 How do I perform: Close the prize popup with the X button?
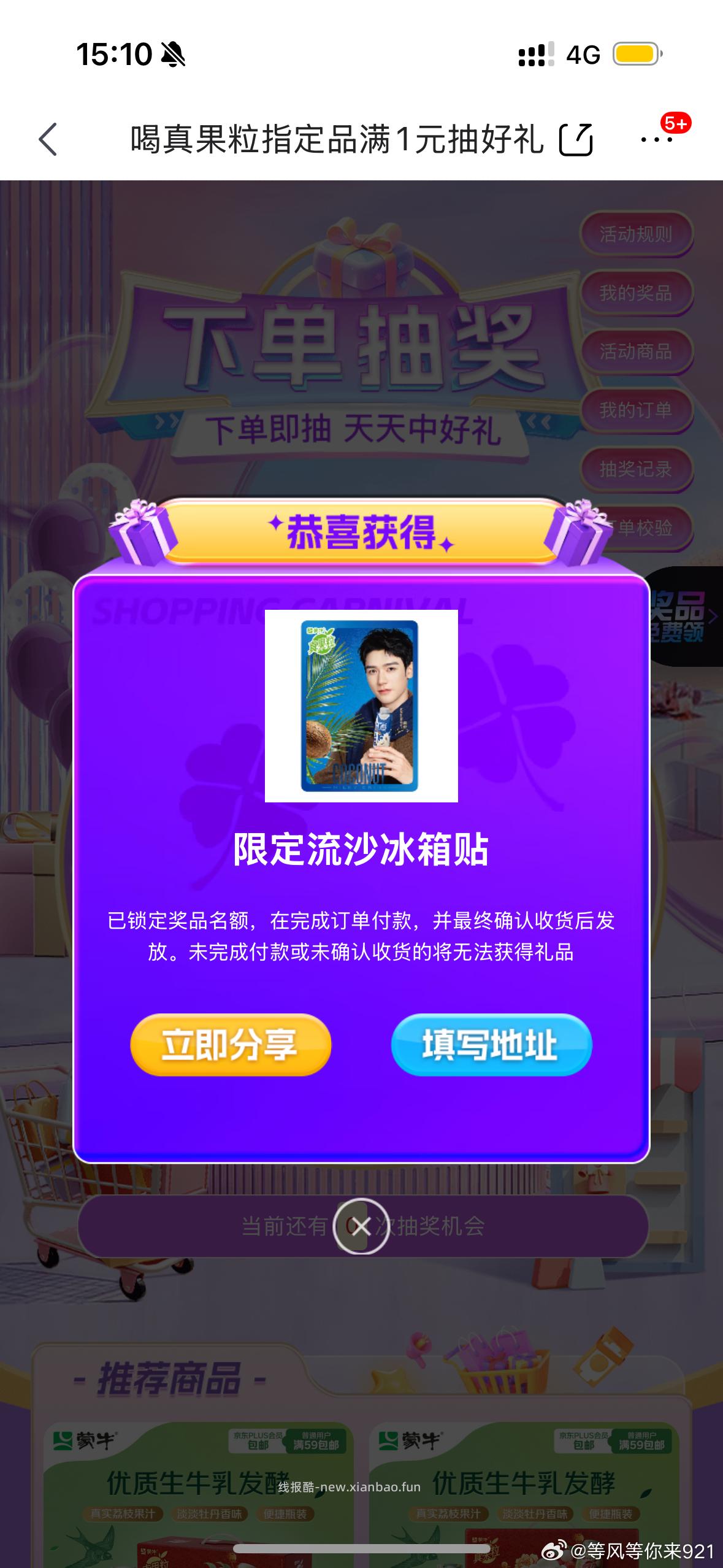coord(362,1226)
